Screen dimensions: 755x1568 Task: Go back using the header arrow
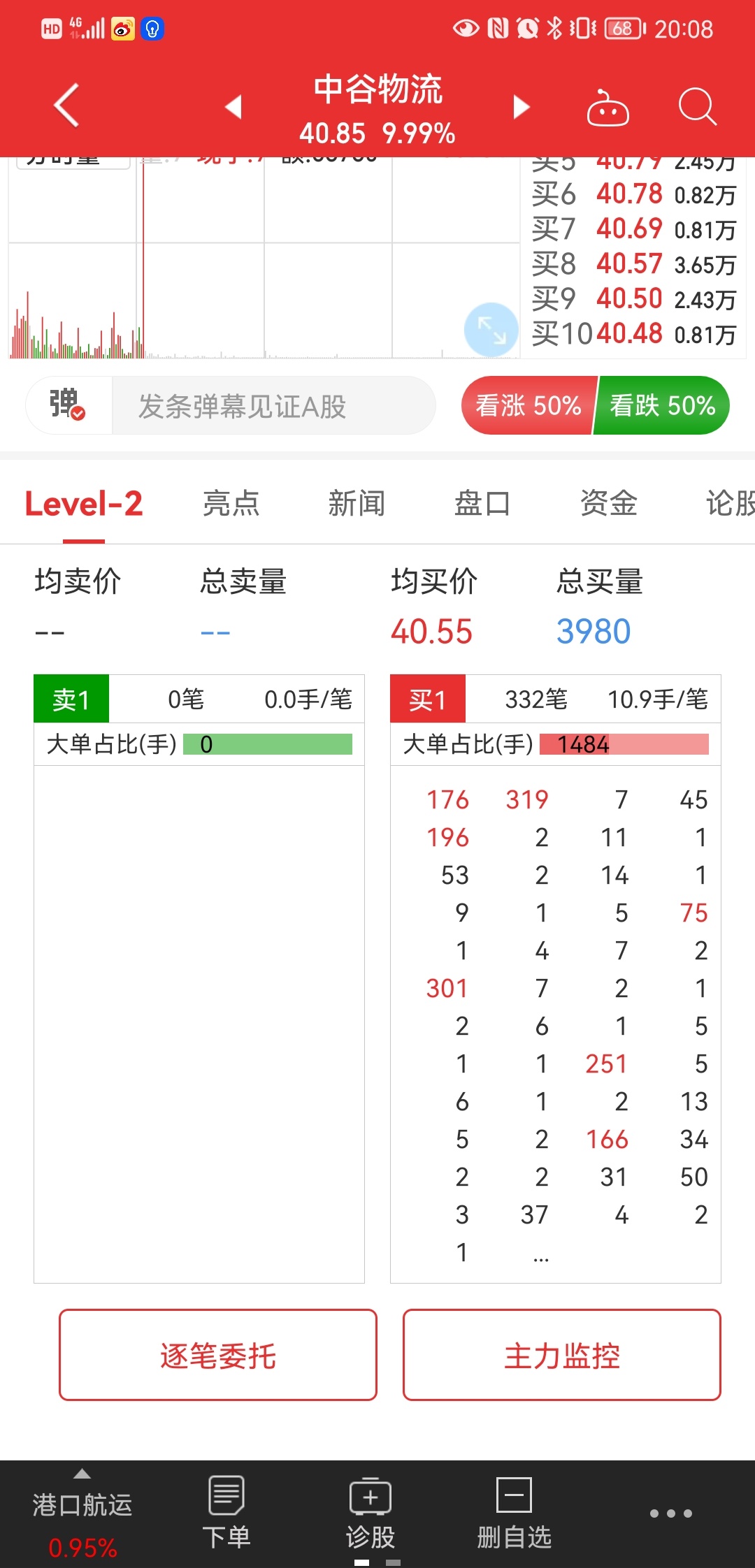click(67, 106)
